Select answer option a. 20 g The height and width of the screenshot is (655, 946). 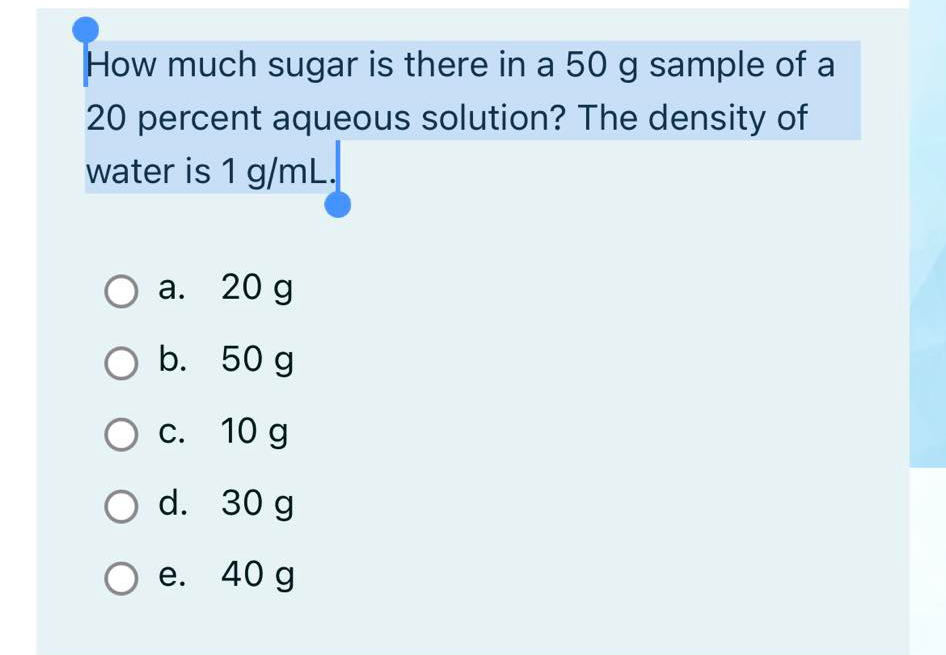click(122, 292)
